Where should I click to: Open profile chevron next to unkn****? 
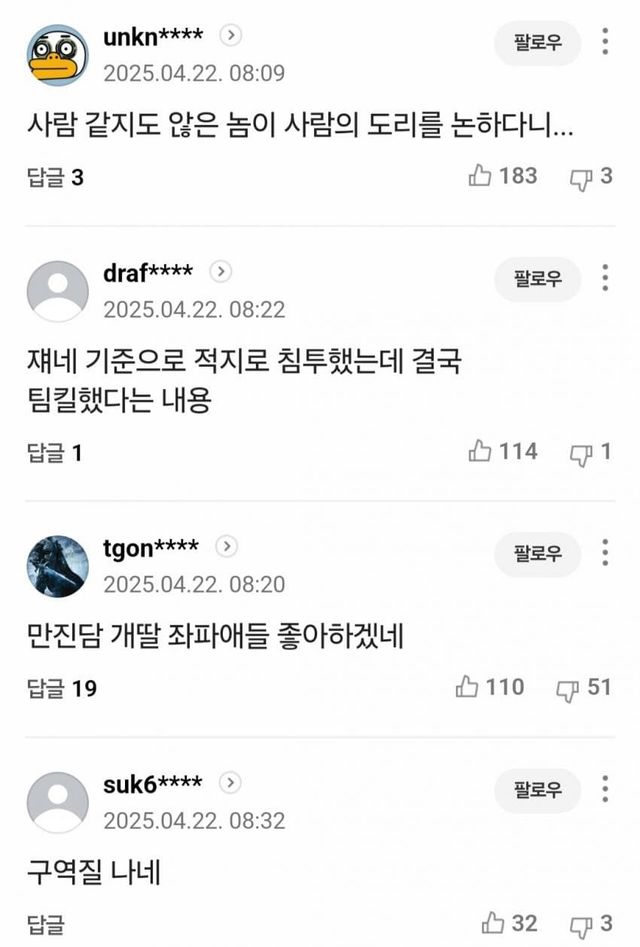click(x=231, y=36)
